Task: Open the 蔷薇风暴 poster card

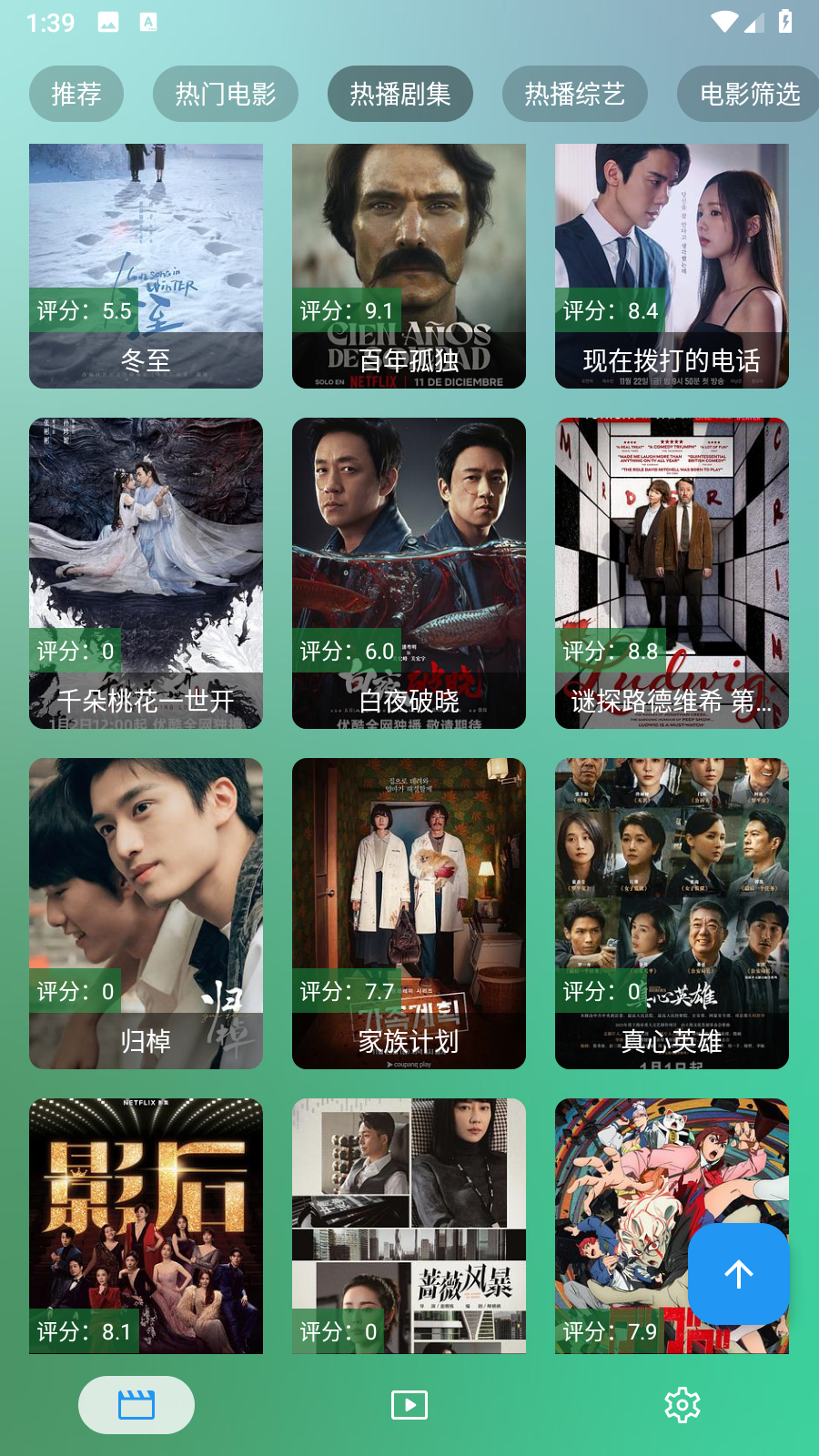Action: pyautogui.click(x=409, y=1226)
